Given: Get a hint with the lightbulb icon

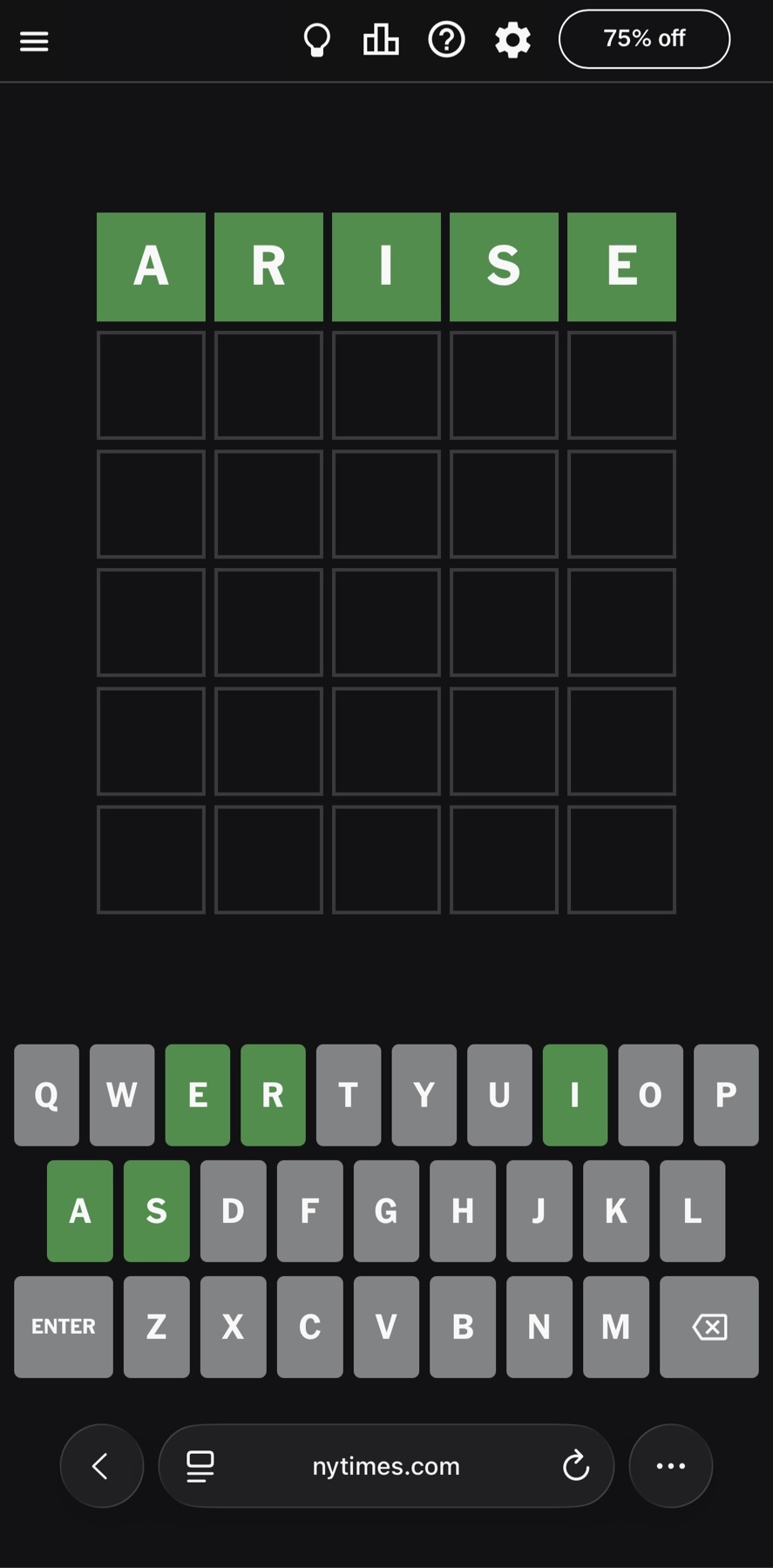Looking at the screenshot, I should (x=316, y=40).
